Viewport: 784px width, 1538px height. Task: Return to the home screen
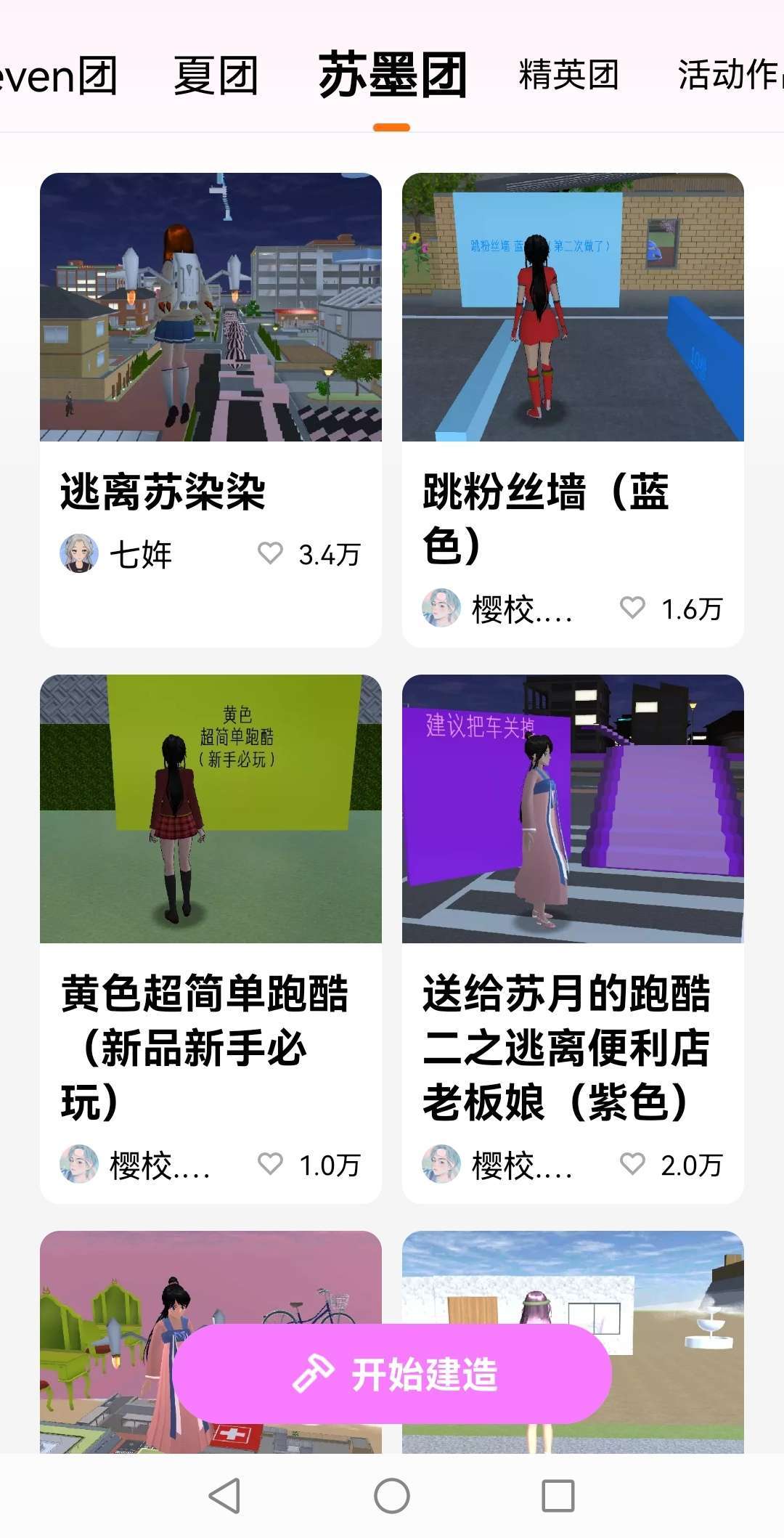pyautogui.click(x=392, y=1496)
